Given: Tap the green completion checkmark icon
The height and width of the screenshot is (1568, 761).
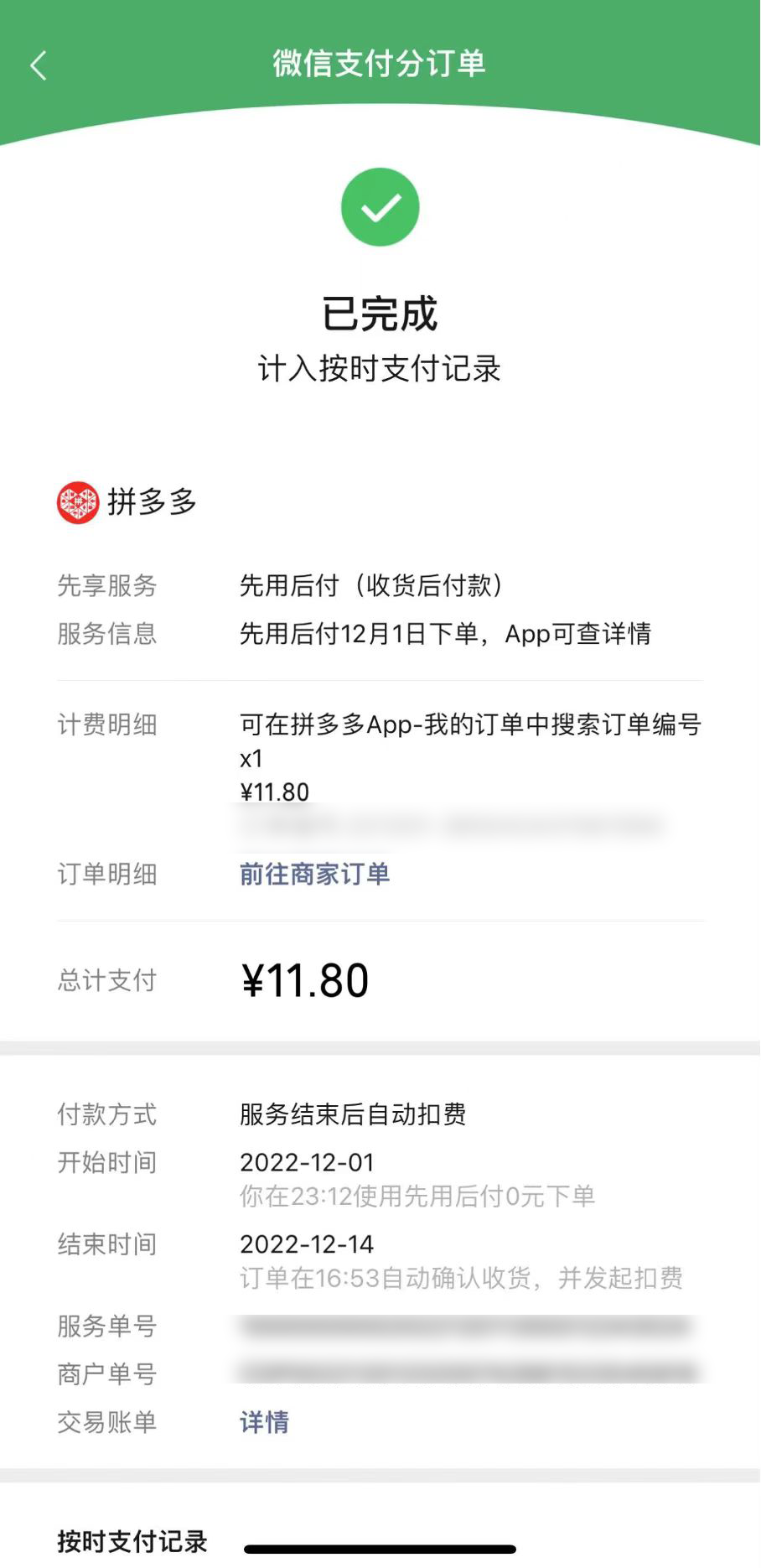Looking at the screenshot, I should pyautogui.click(x=380, y=206).
